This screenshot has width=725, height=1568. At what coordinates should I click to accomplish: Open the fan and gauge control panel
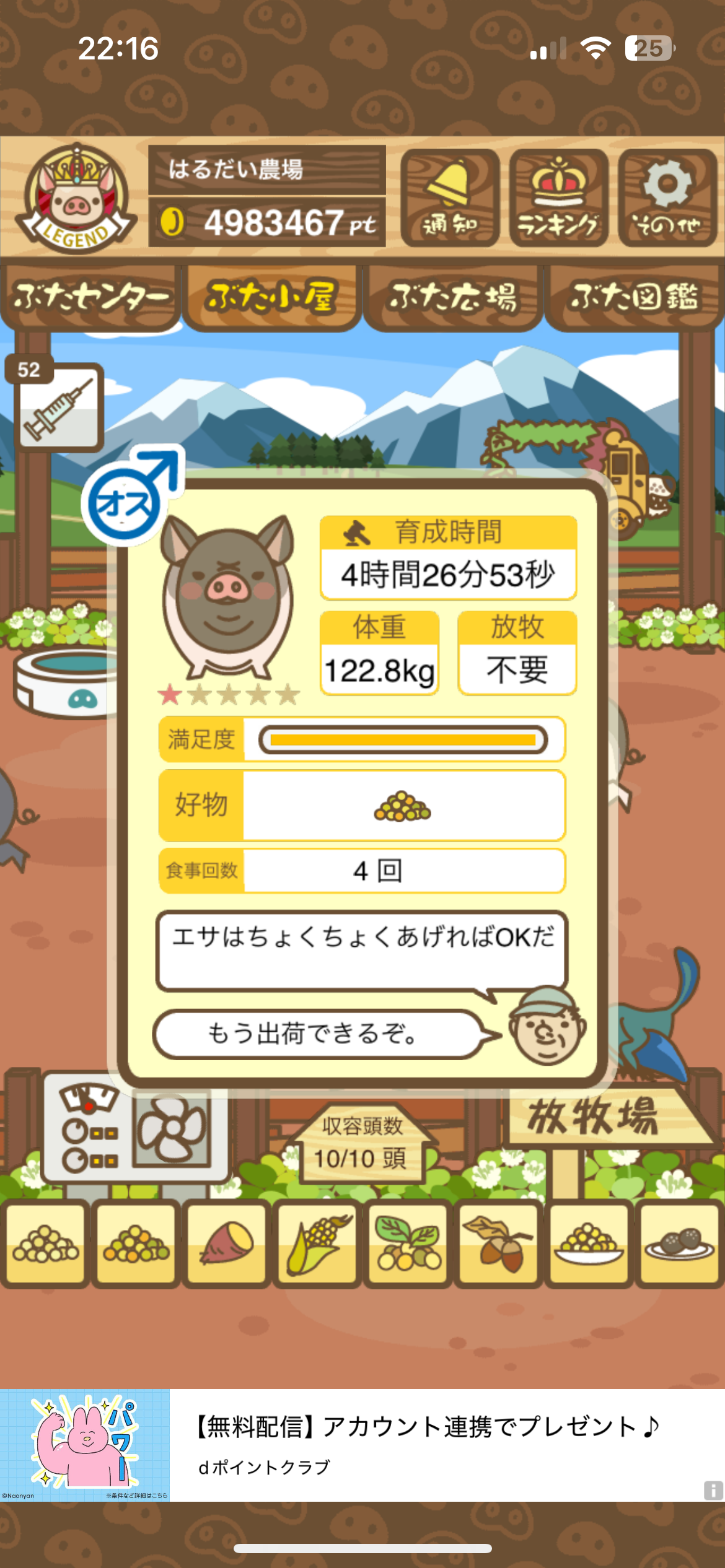135,1132
